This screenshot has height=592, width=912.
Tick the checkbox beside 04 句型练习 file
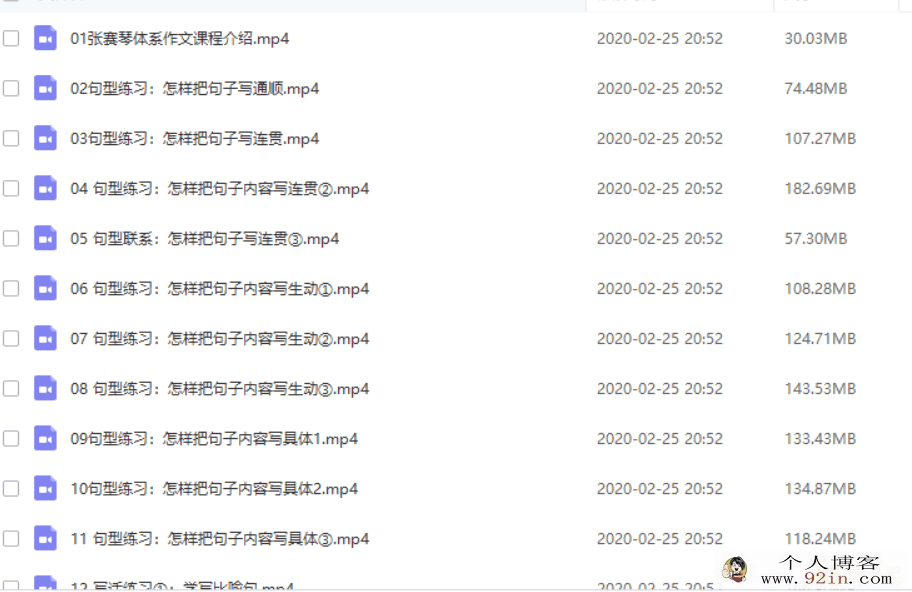click(11, 189)
